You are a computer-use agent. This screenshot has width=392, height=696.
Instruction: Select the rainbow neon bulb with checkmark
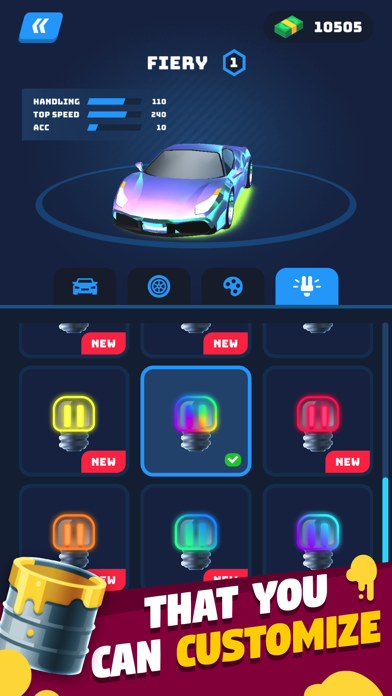(196, 421)
